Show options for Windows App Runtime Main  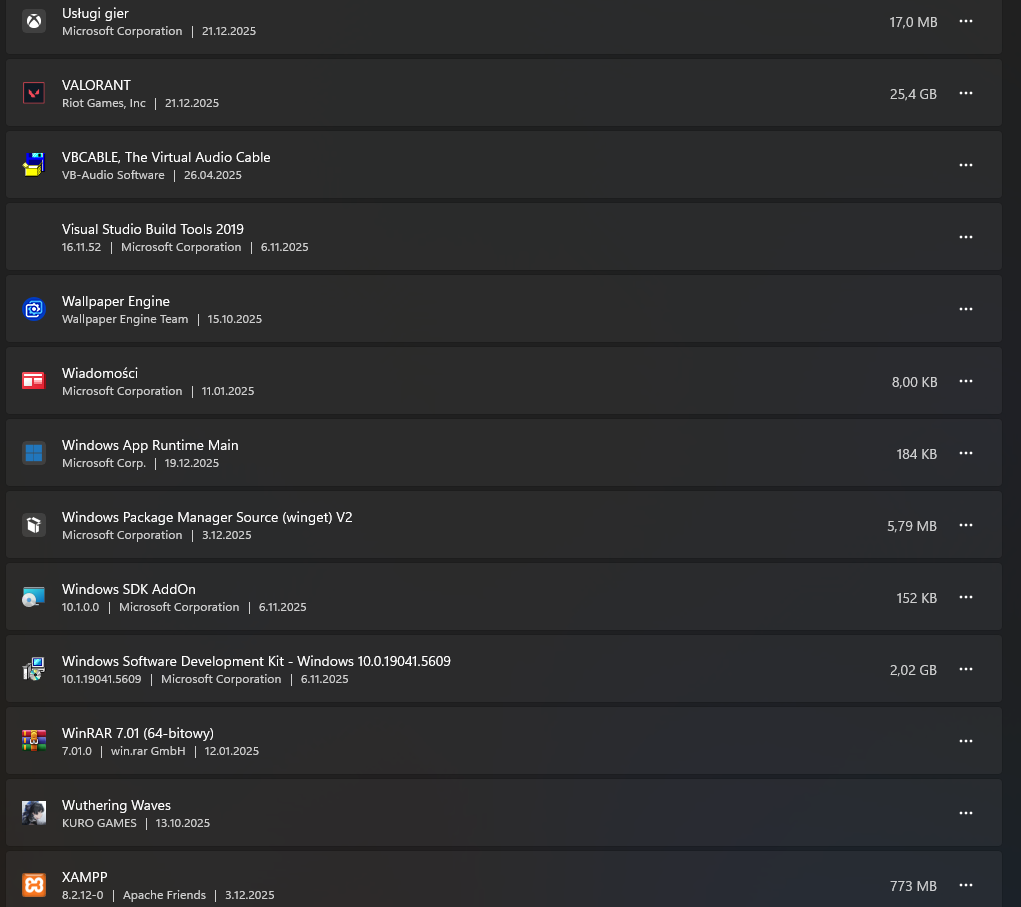tap(965, 453)
